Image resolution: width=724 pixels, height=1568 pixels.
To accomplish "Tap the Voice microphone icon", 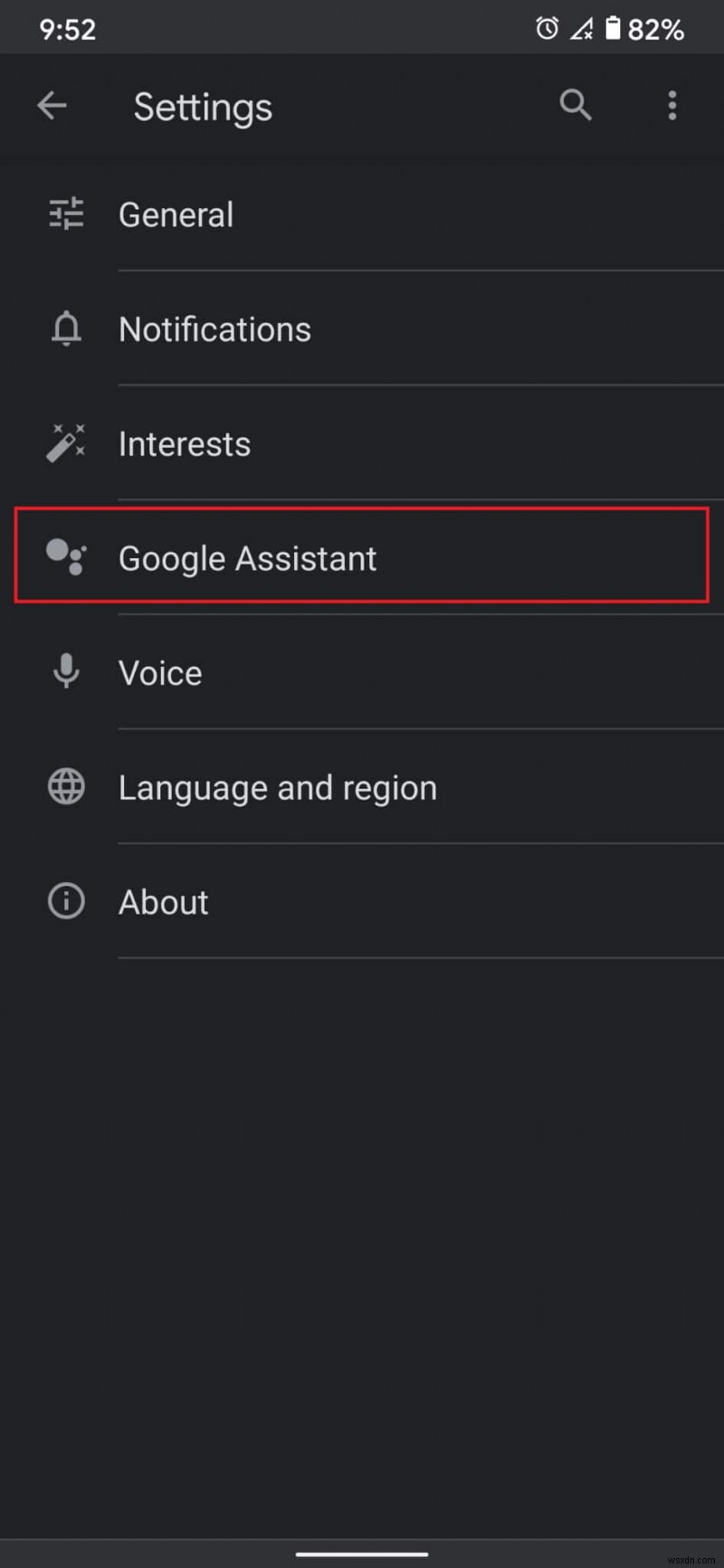I will click(x=65, y=672).
